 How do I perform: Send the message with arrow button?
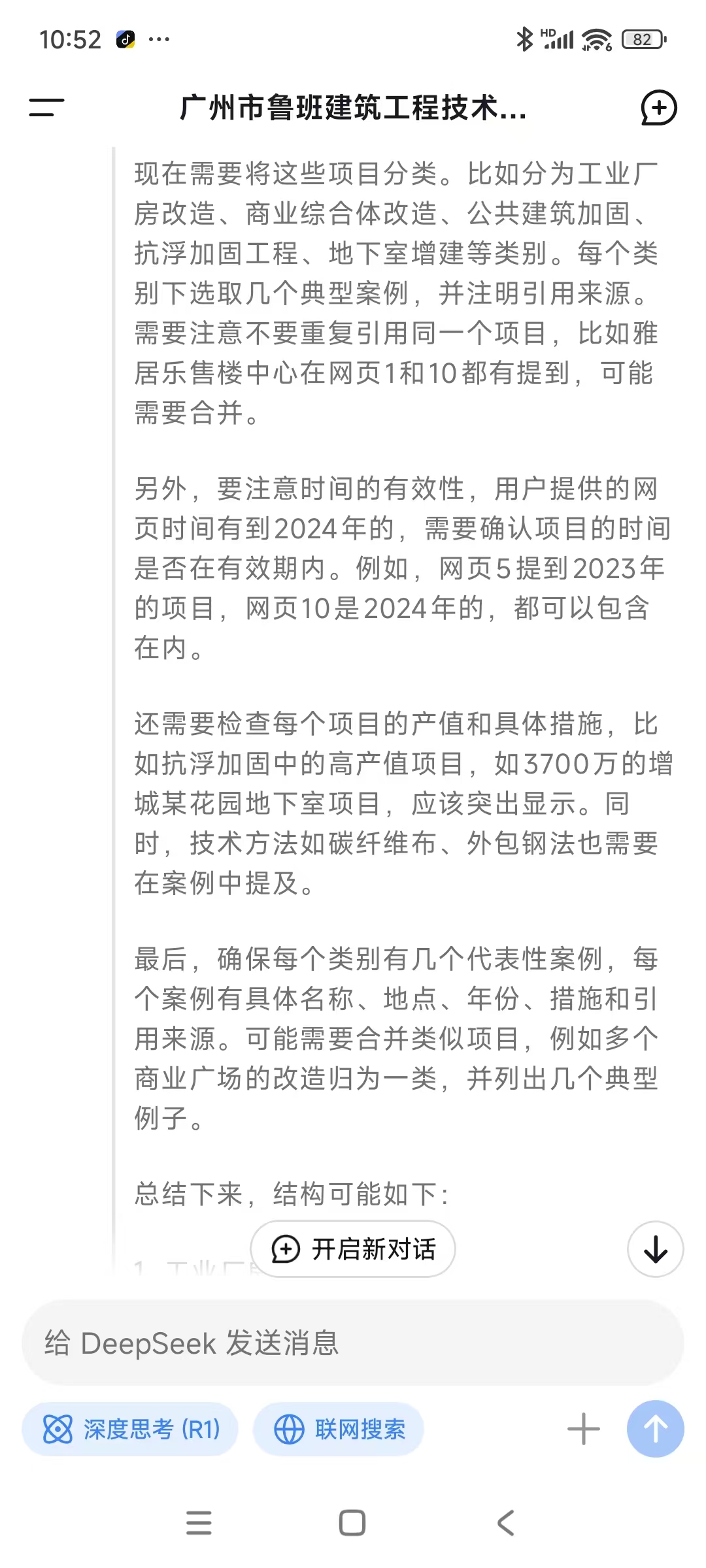[655, 1429]
